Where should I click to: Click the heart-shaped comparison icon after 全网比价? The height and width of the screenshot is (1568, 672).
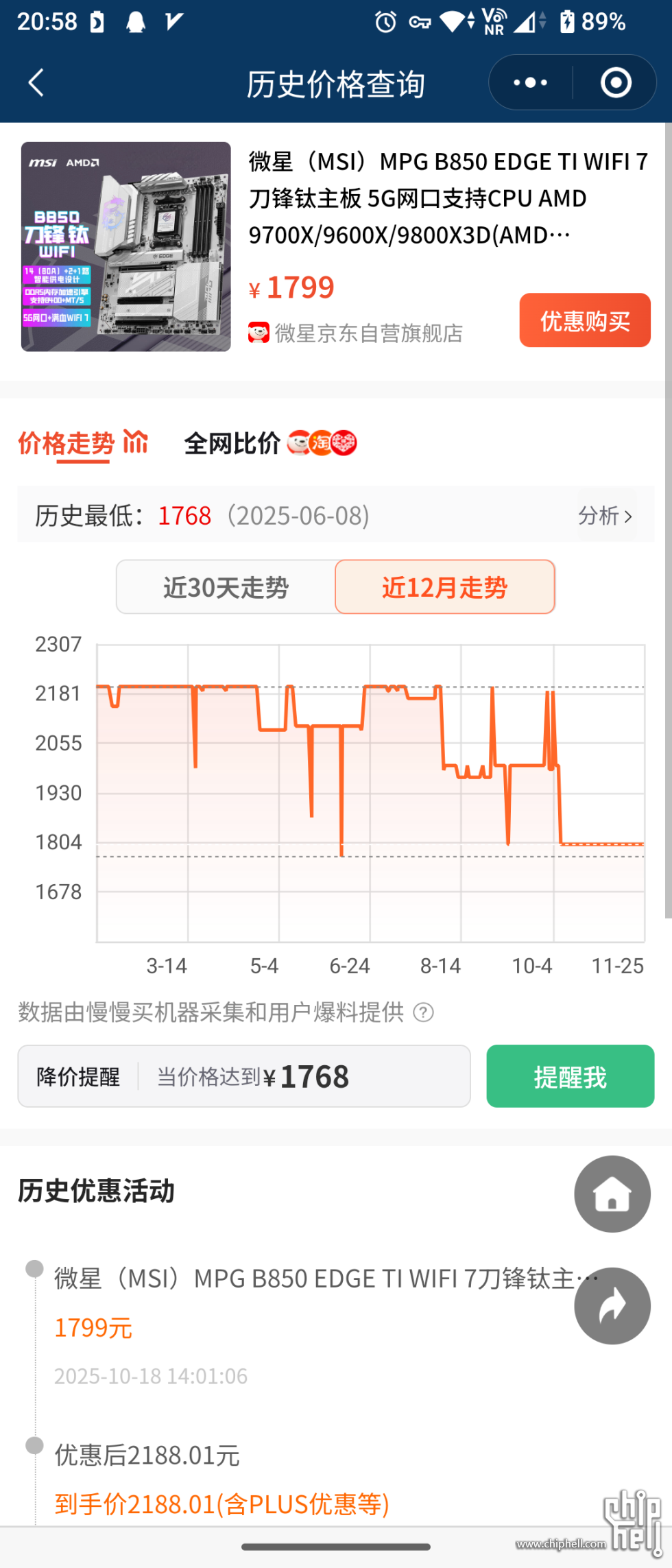(344, 444)
